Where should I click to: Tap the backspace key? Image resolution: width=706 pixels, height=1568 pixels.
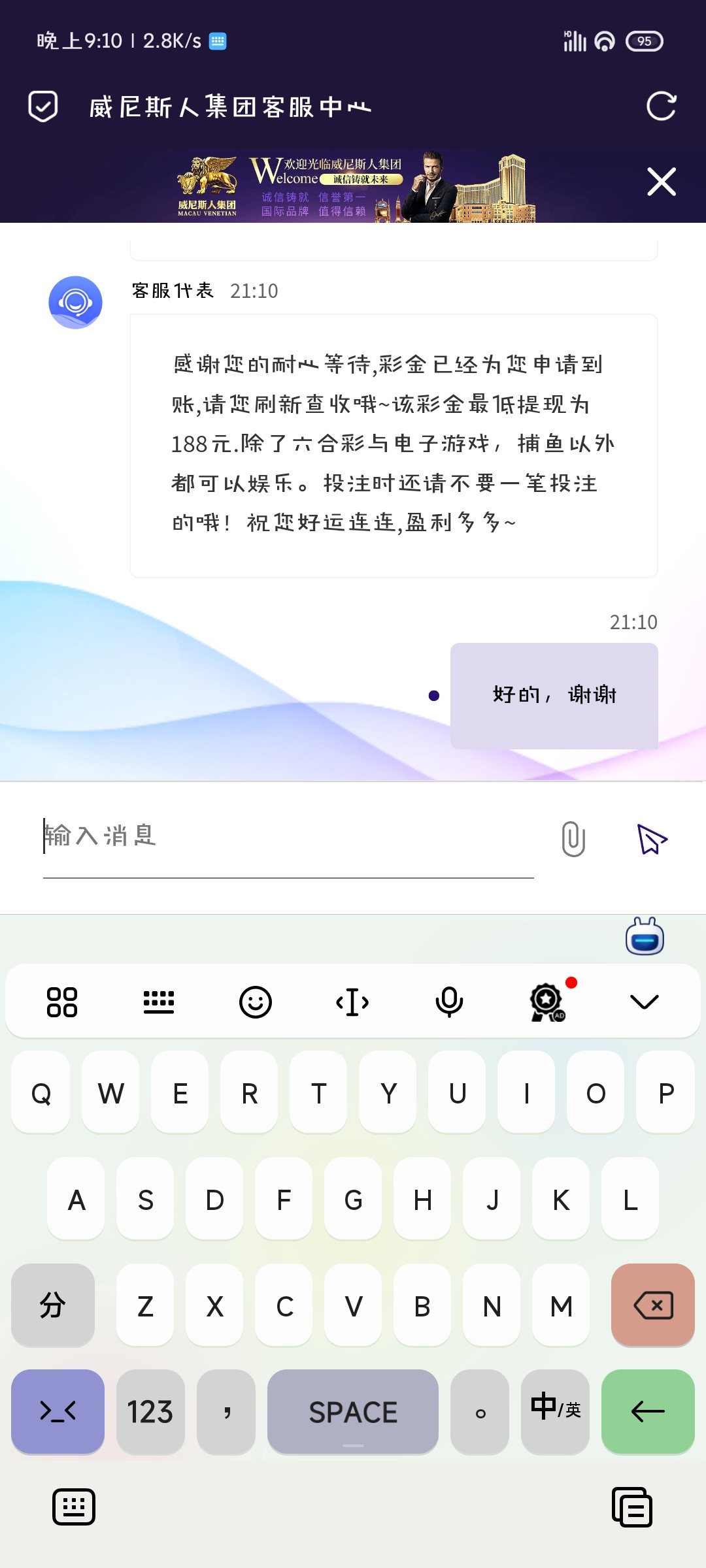(x=652, y=1306)
